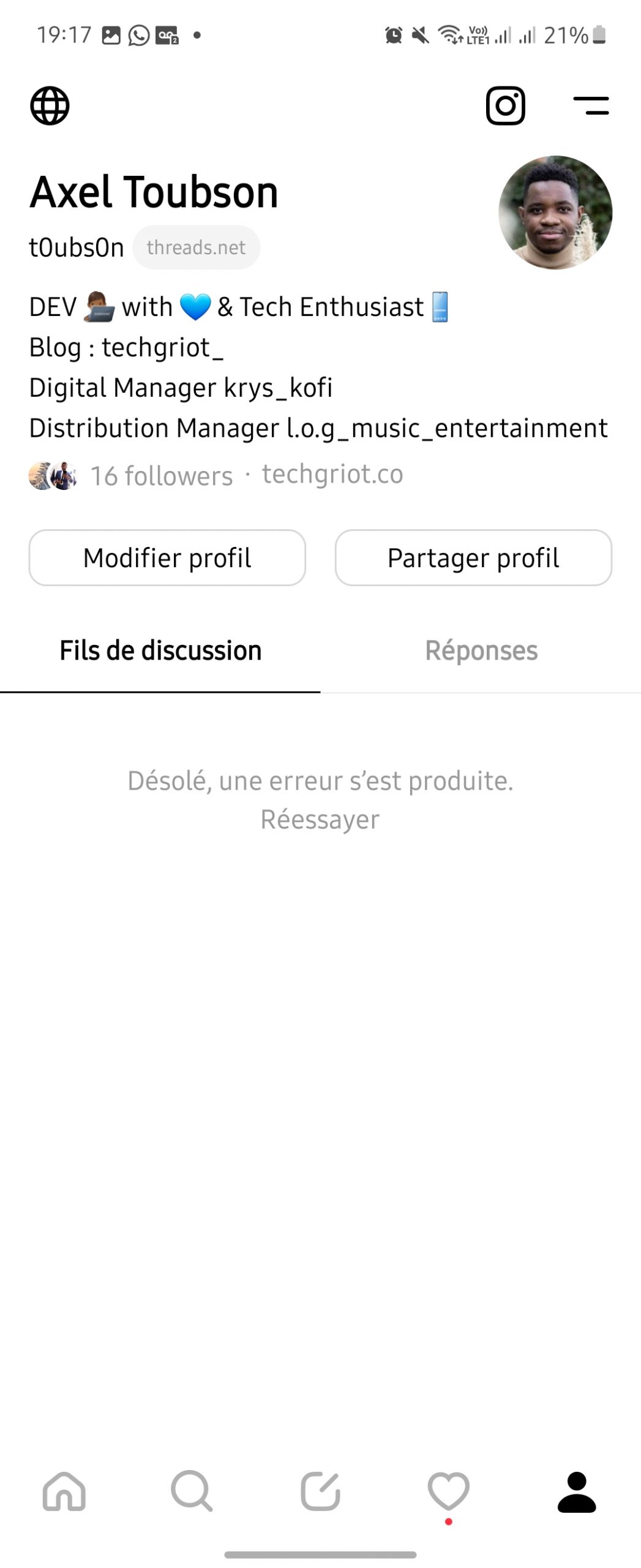Image resolution: width=641 pixels, height=1568 pixels.
Task: Tap Modifier profil to edit profile
Action: [x=167, y=558]
